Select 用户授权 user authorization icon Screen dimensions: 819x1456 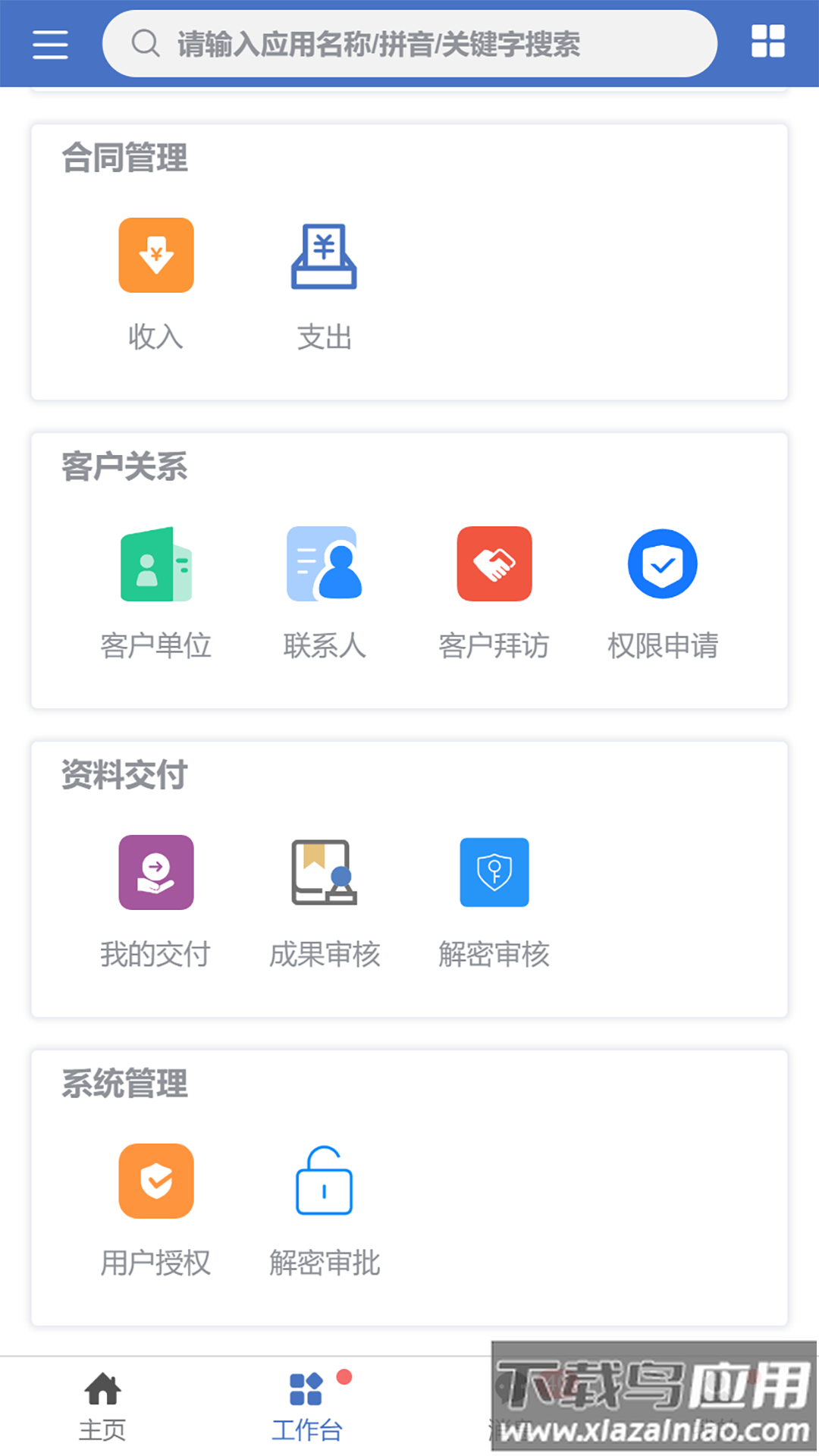point(155,1181)
